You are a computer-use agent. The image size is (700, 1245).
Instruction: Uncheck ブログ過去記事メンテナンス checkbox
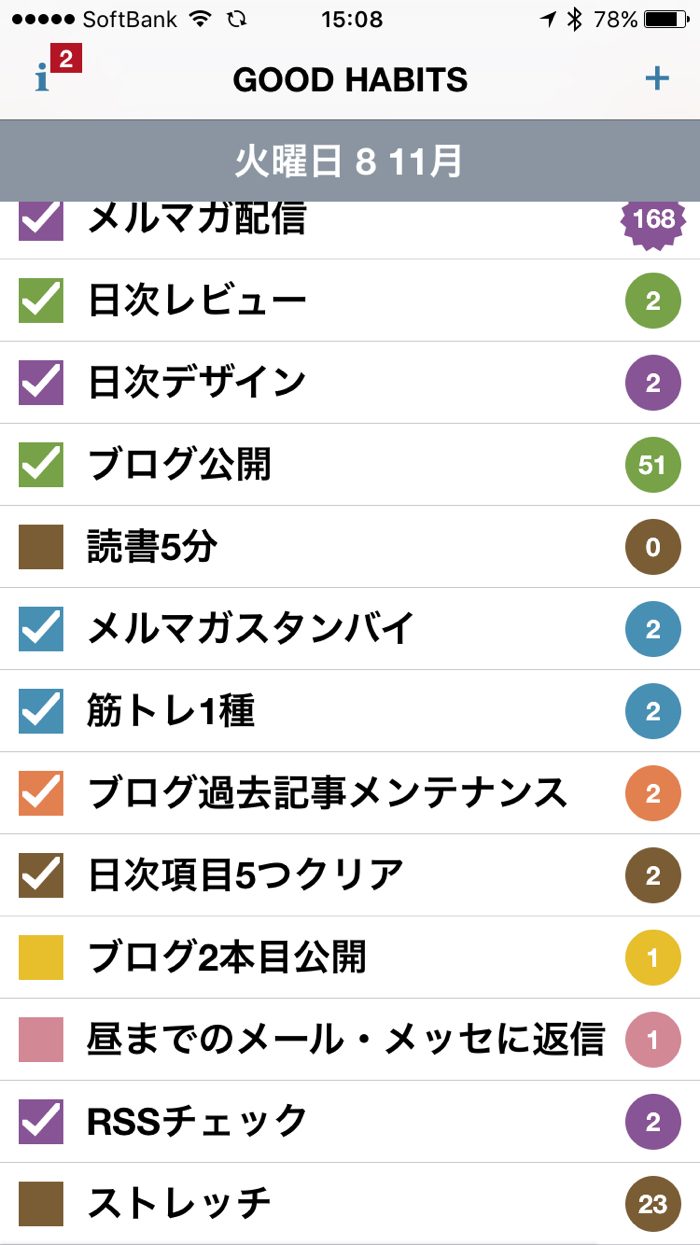click(41, 793)
